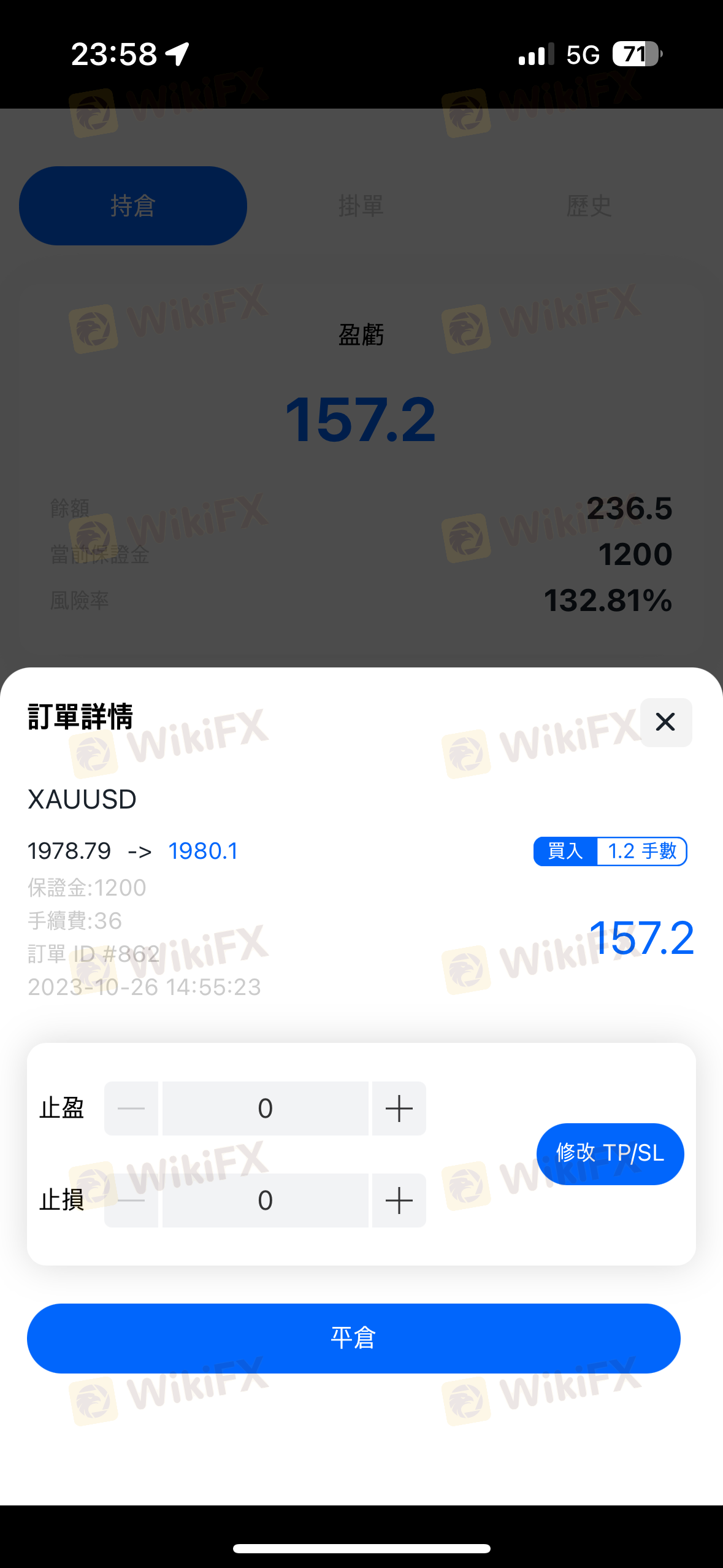The image size is (723, 1568).
Task: Increase the 止損 stop-loss value
Action: 399,1200
